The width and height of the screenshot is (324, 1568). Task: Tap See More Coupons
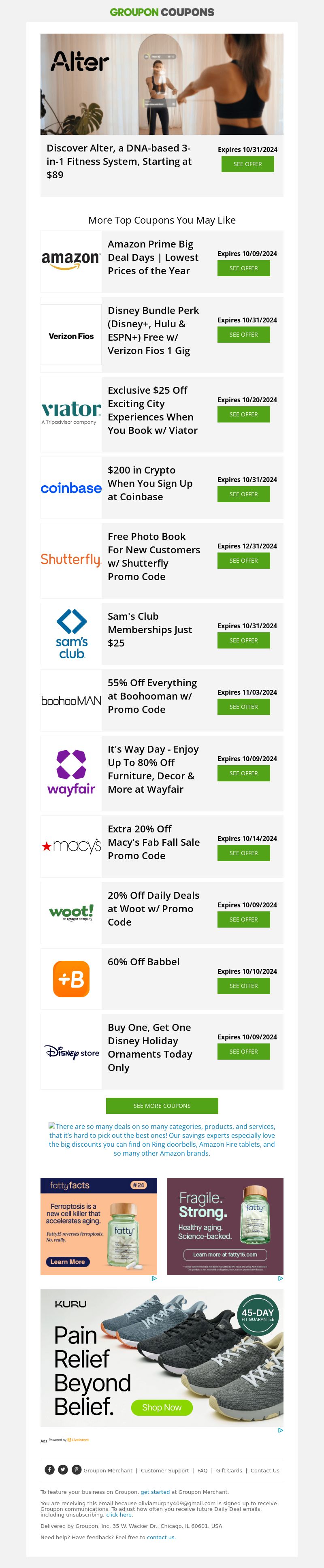tap(162, 1105)
